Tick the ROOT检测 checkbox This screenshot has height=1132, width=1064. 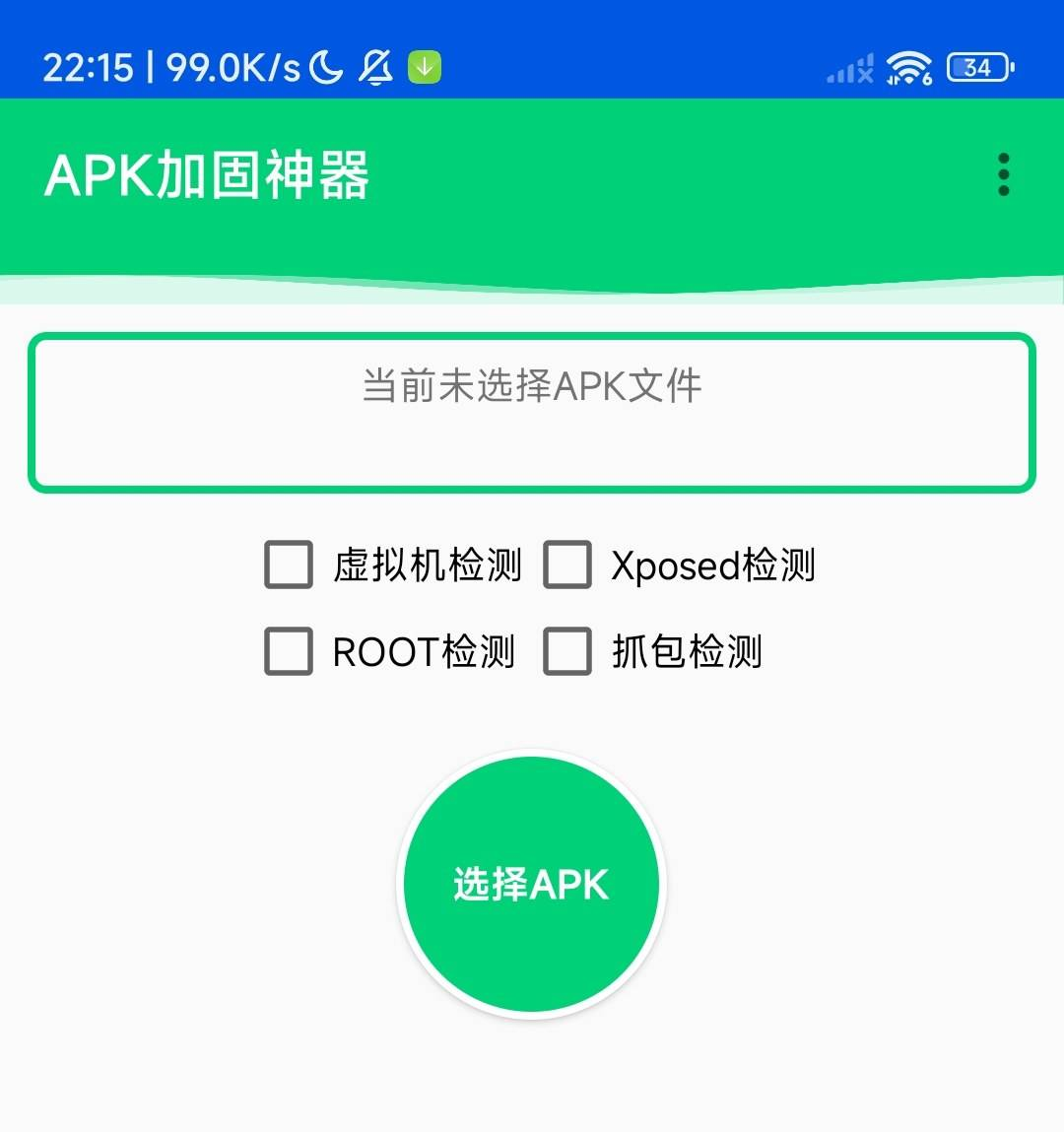(289, 651)
